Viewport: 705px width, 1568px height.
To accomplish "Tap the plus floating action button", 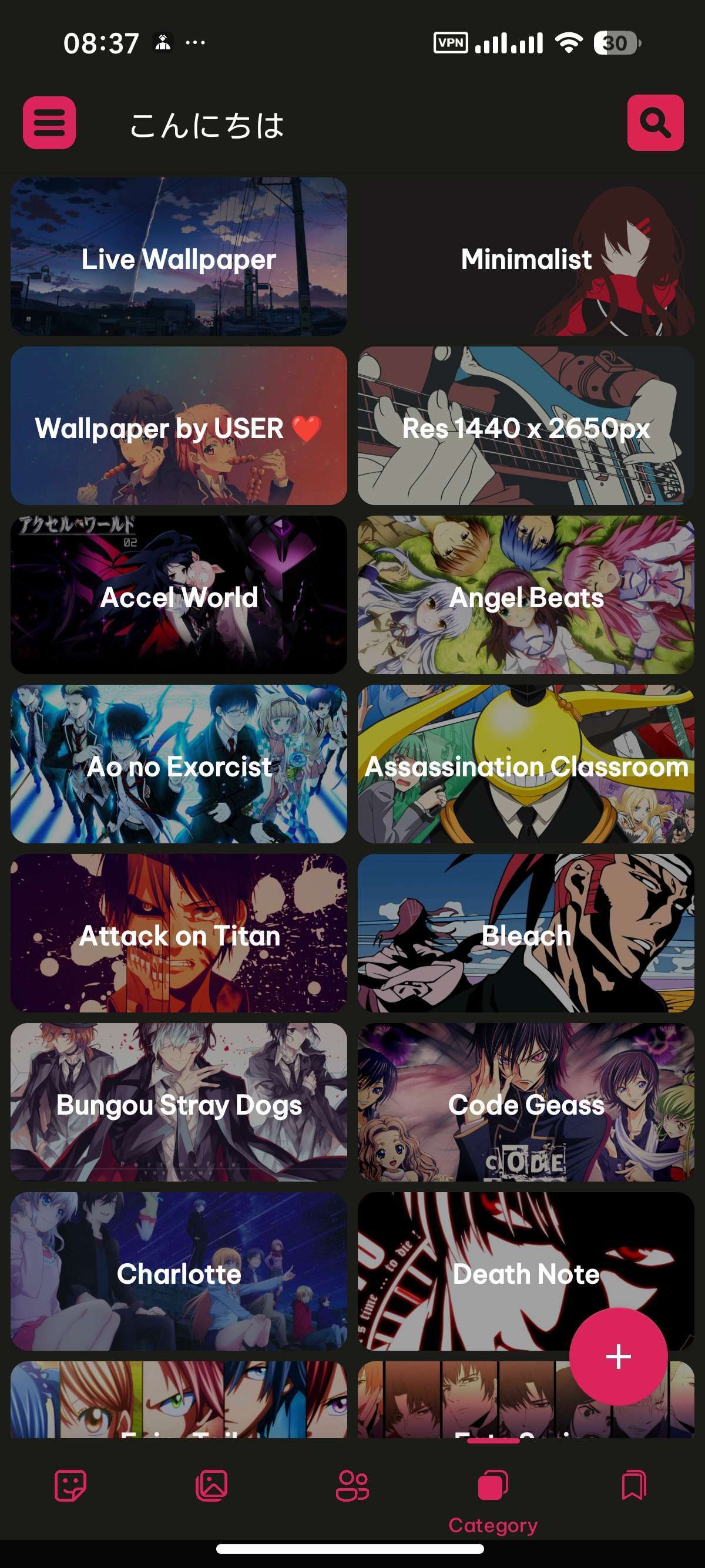I will [x=618, y=1356].
